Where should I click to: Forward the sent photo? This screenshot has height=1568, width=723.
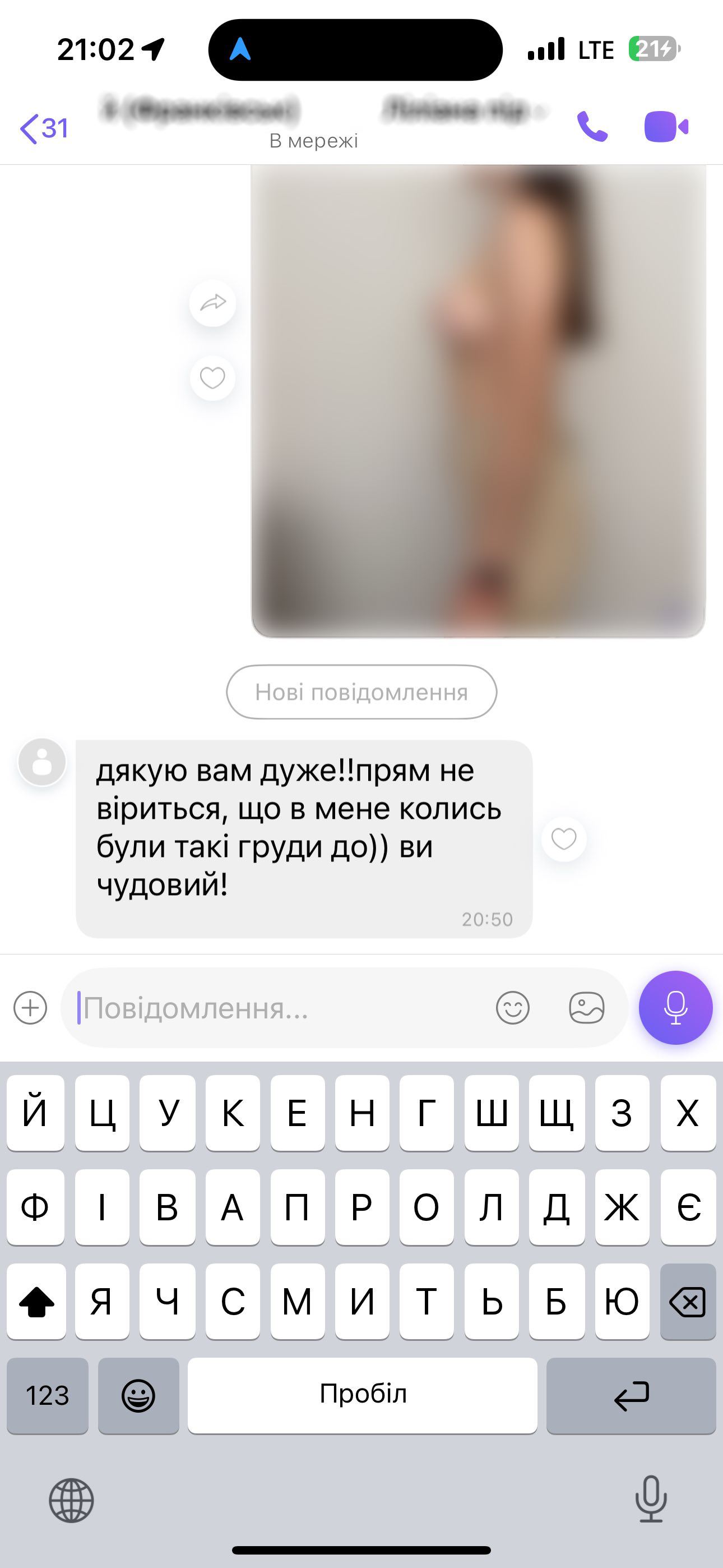tap(212, 302)
